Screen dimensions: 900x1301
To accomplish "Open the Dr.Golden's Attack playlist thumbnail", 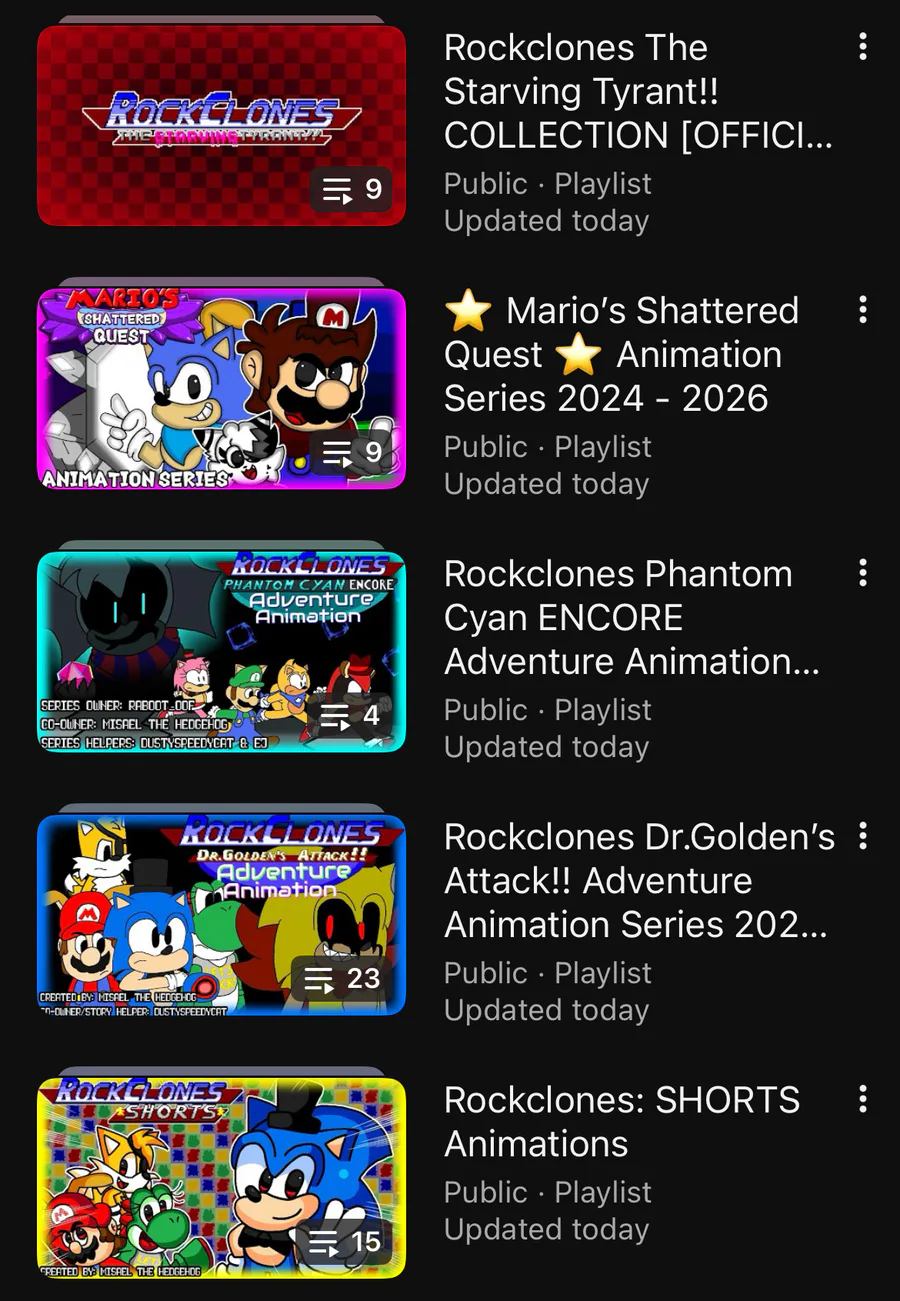I will (x=221, y=914).
